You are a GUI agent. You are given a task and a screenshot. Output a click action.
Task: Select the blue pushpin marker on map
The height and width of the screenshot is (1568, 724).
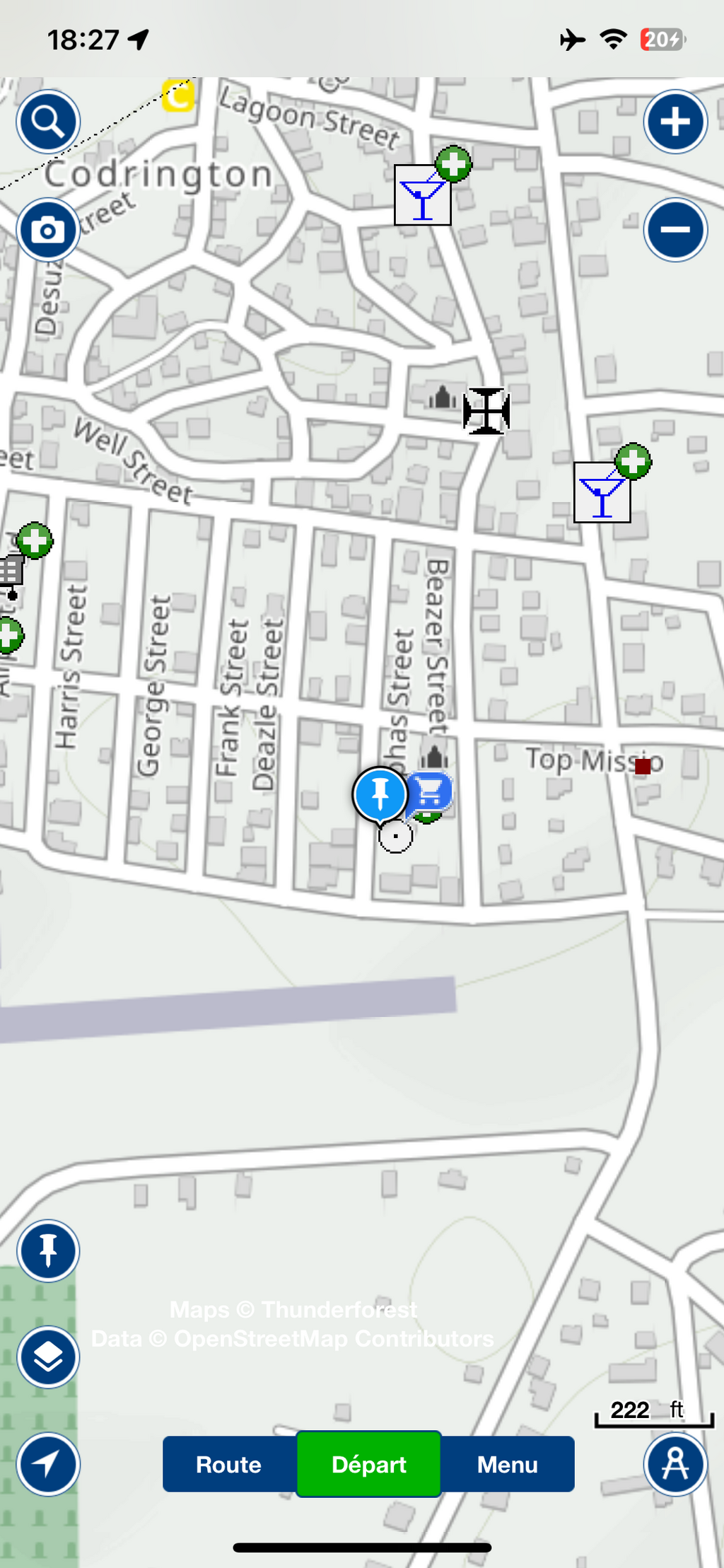coord(380,796)
